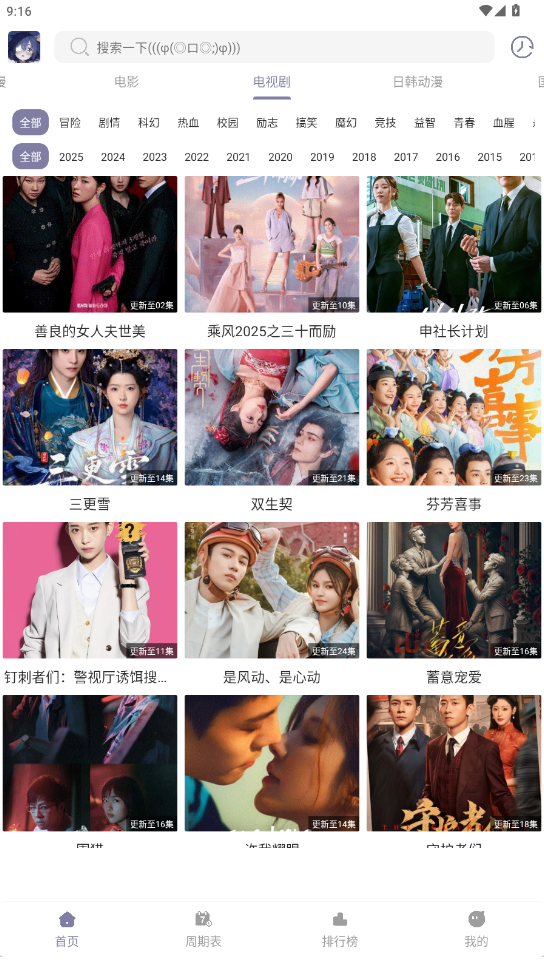Switch to the 日韩动漫 tab
The image size is (544, 970).
(418, 82)
